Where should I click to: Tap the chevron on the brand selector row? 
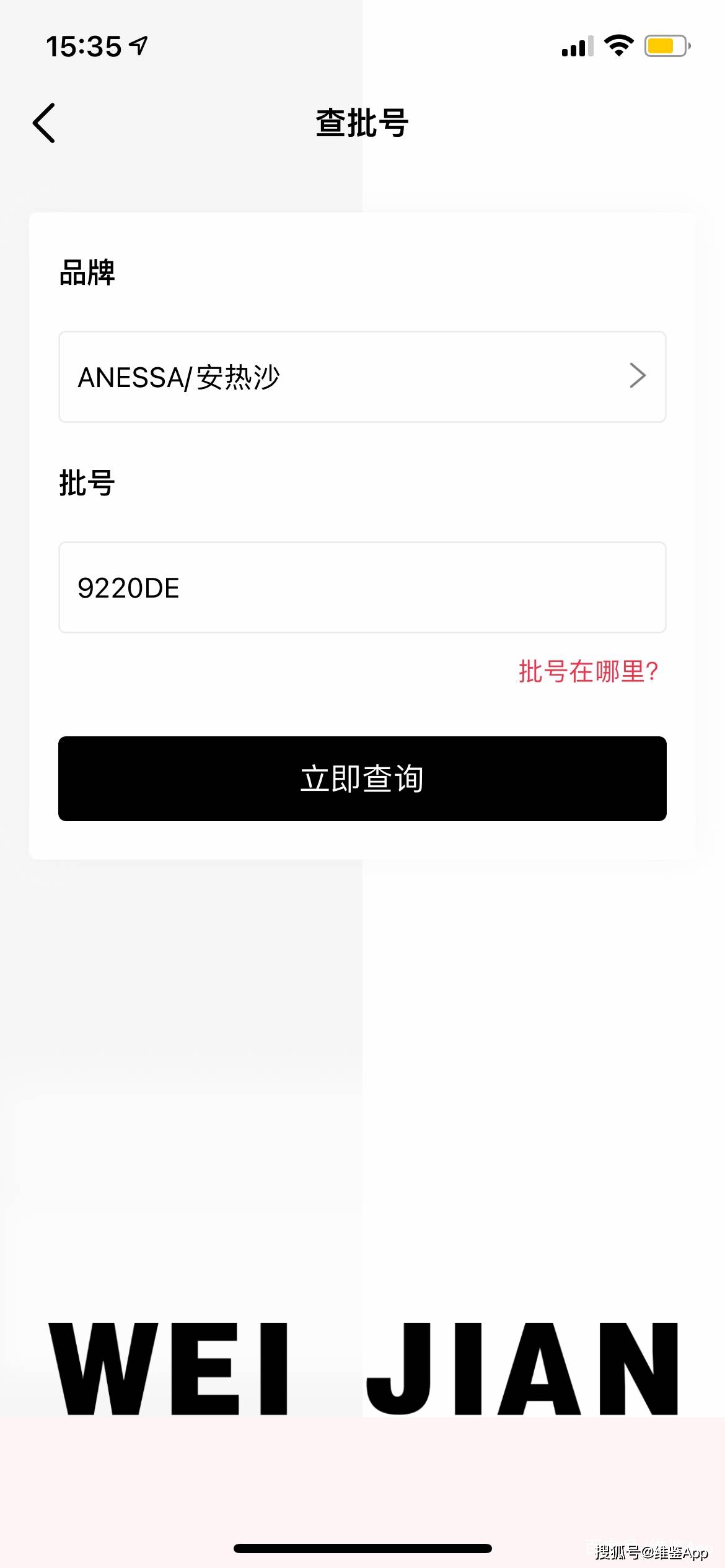pos(637,376)
